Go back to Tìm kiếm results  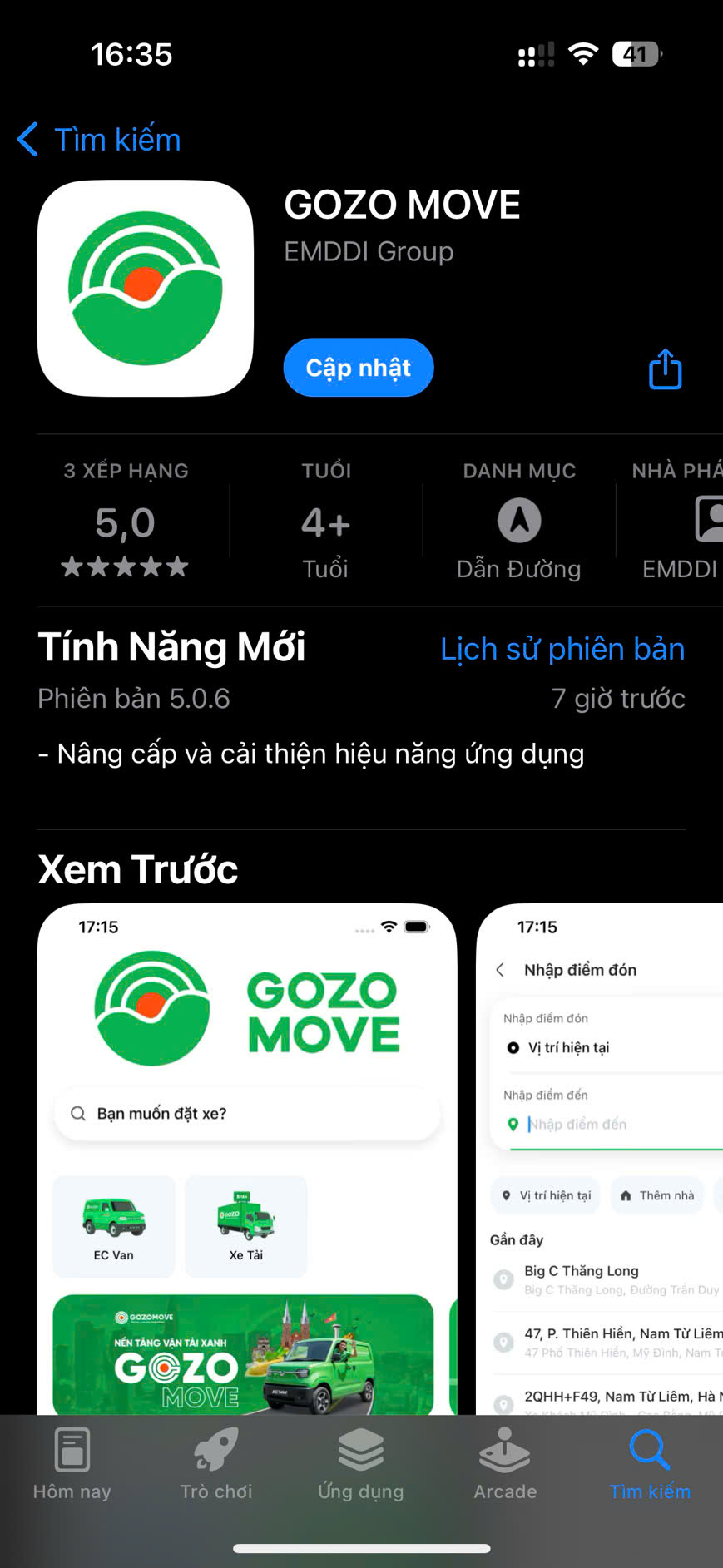coord(100,140)
